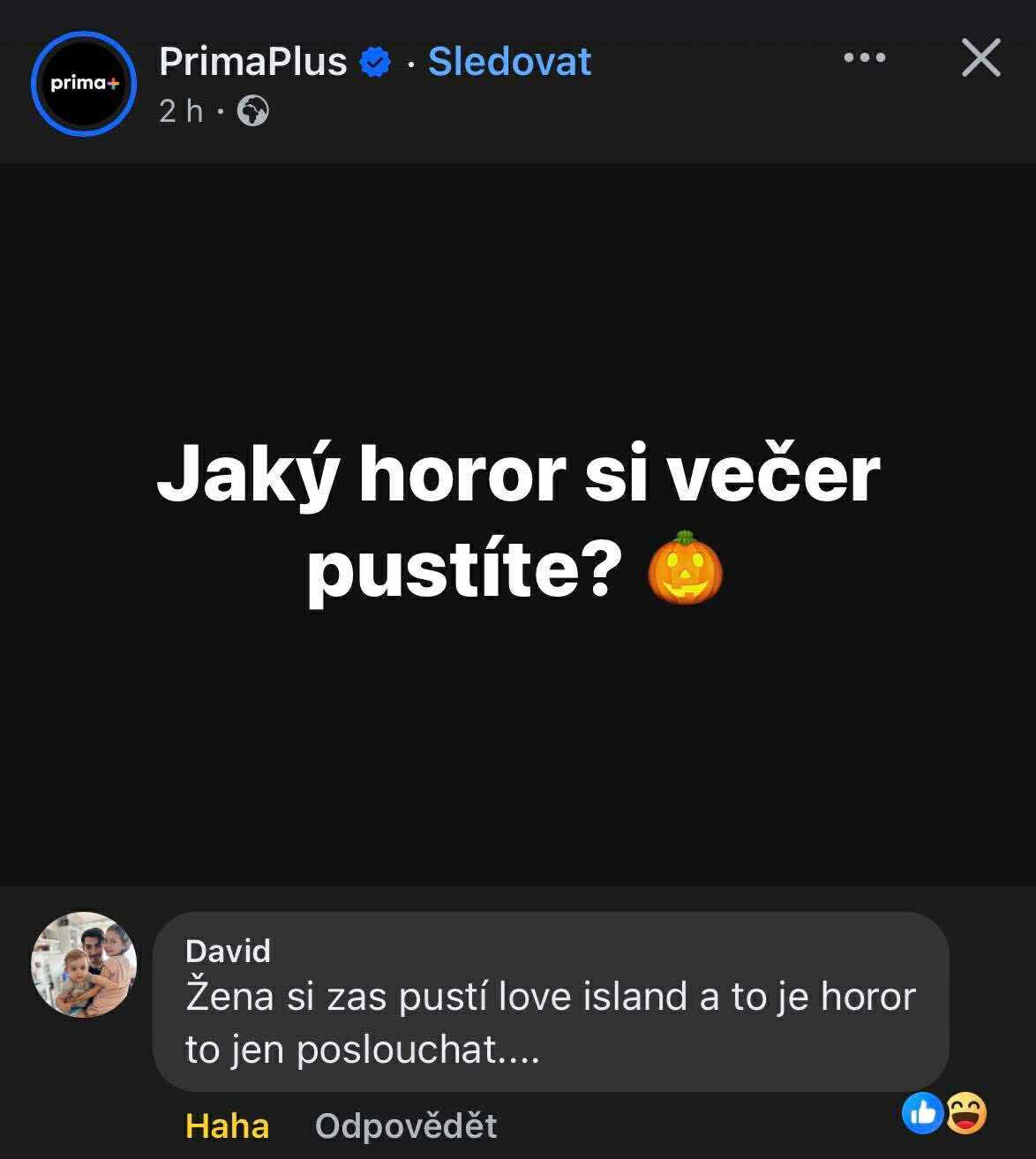The width and height of the screenshot is (1036, 1159).
Task: Open the horror question post image
Action: (518, 524)
